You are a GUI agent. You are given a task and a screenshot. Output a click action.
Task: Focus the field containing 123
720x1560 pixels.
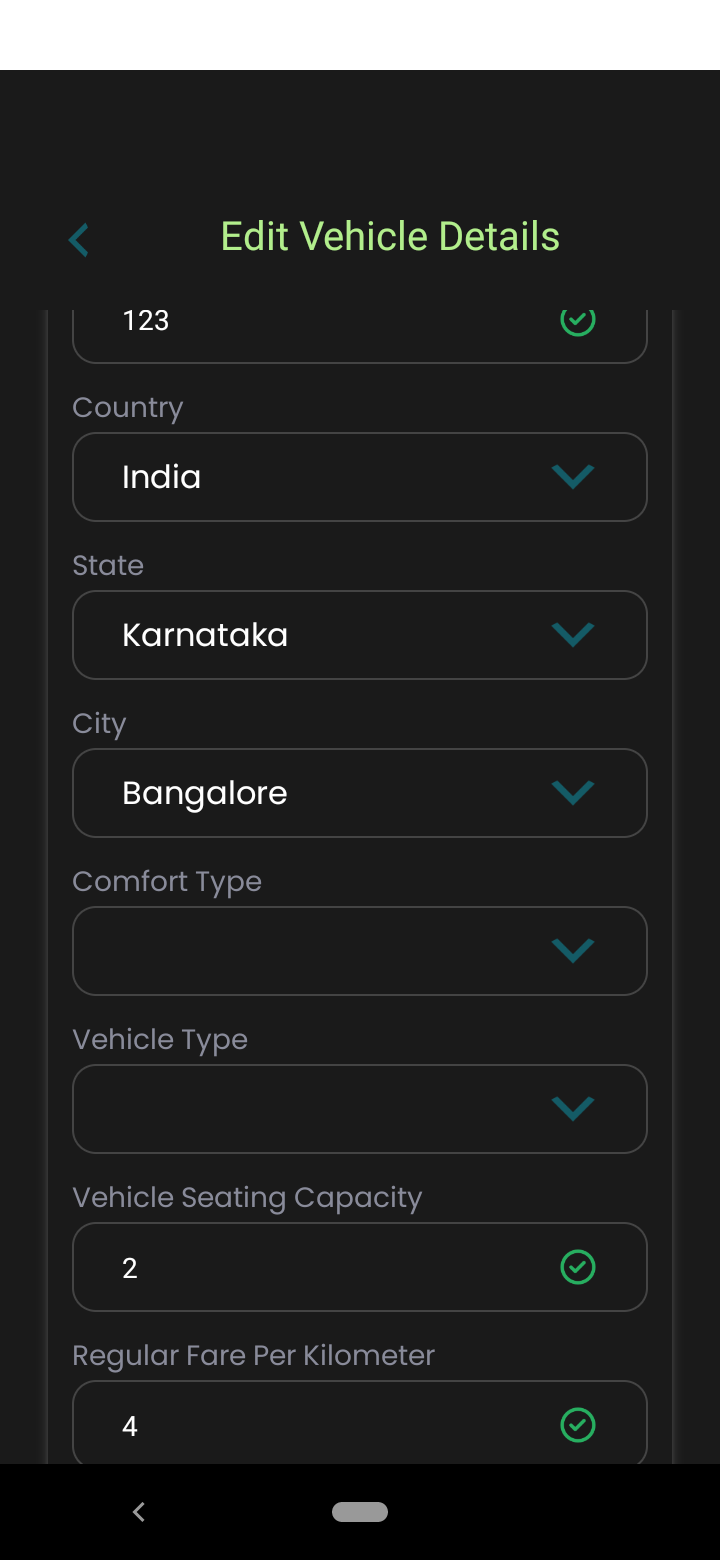360,336
